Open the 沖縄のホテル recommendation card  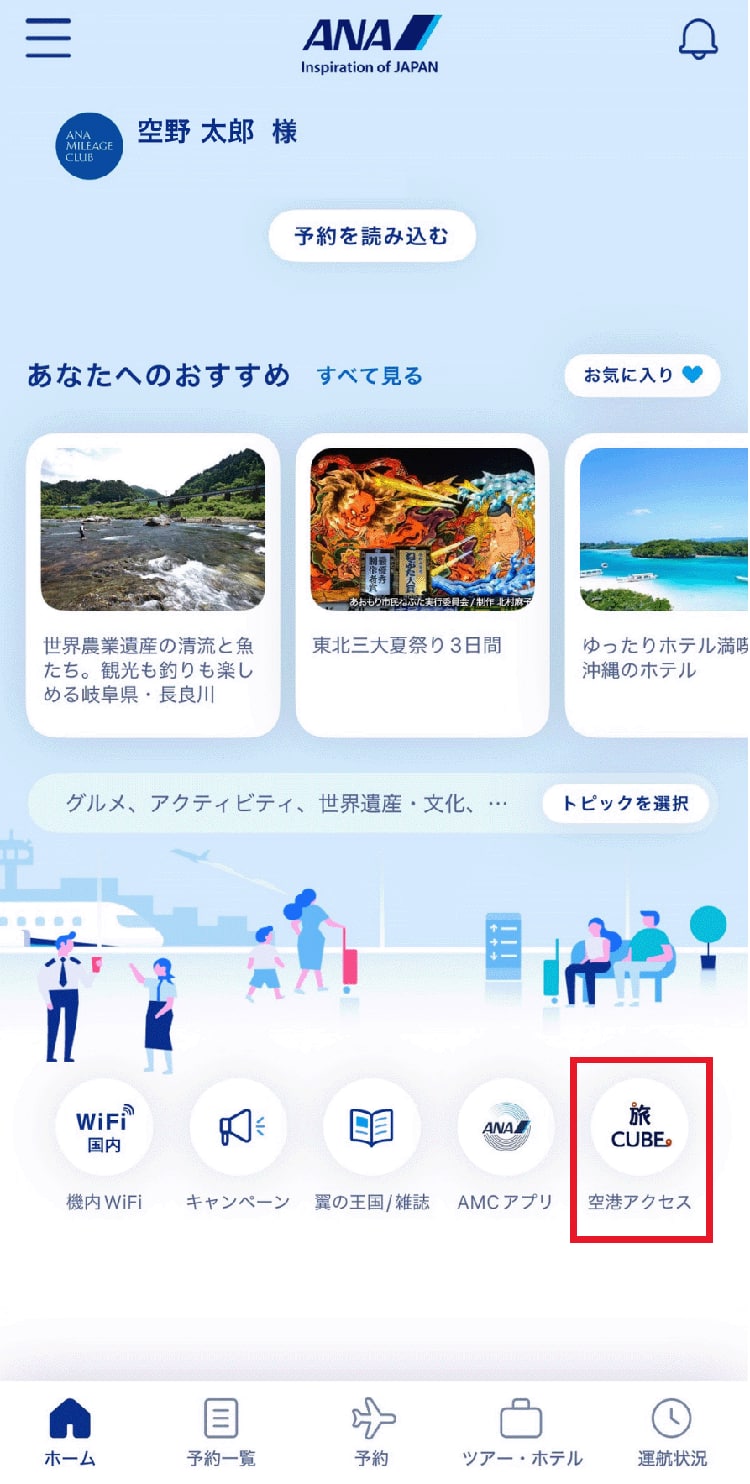[660, 584]
